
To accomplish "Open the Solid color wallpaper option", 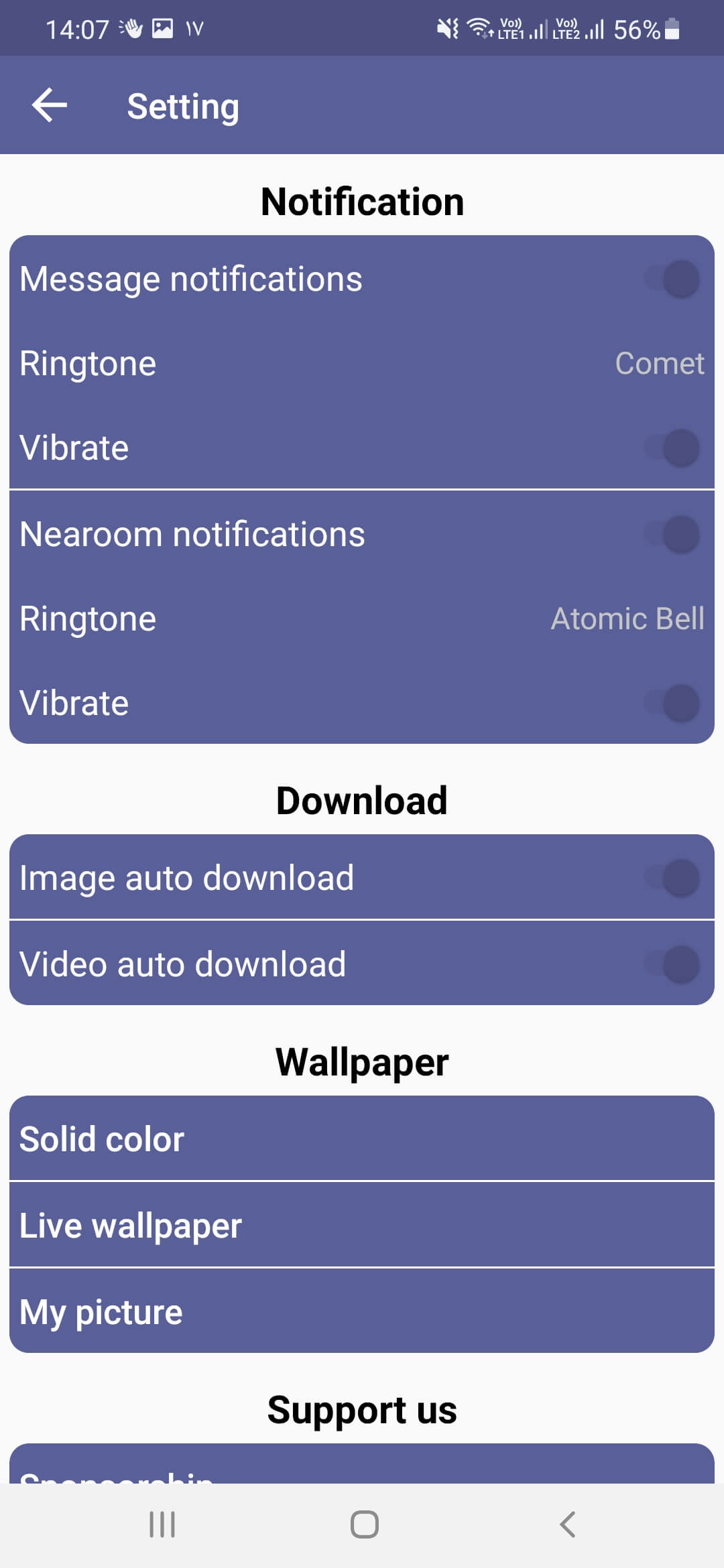I will coord(362,1138).
